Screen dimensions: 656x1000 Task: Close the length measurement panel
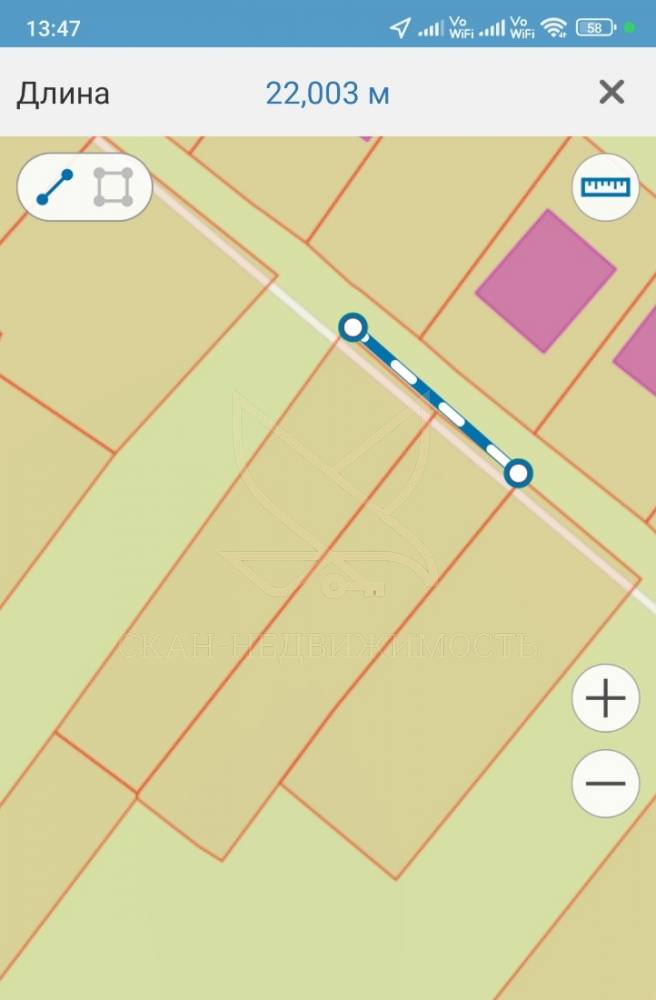tap(611, 93)
